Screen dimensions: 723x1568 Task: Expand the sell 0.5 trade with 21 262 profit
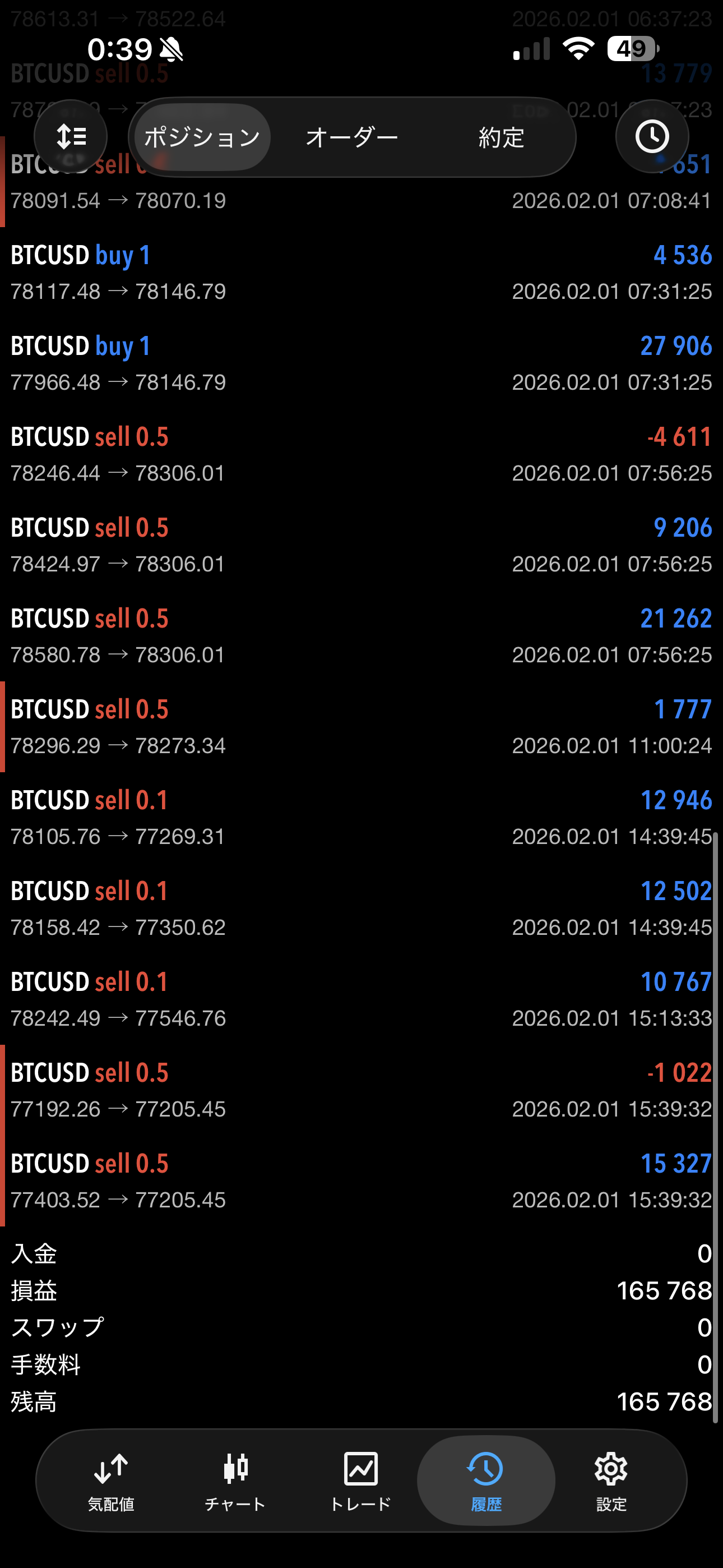[x=361, y=636]
